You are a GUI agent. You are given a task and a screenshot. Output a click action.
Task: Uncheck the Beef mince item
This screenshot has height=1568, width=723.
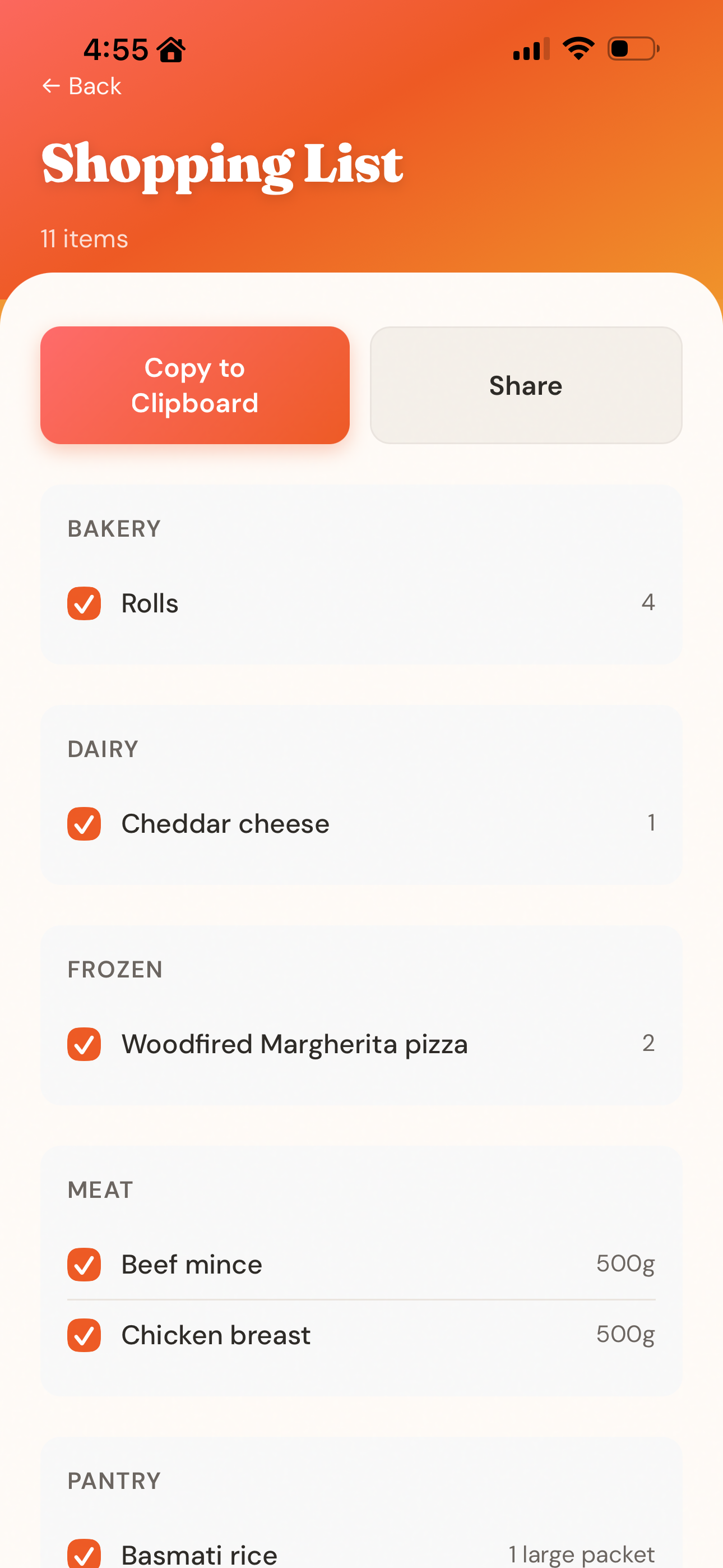click(x=84, y=1264)
